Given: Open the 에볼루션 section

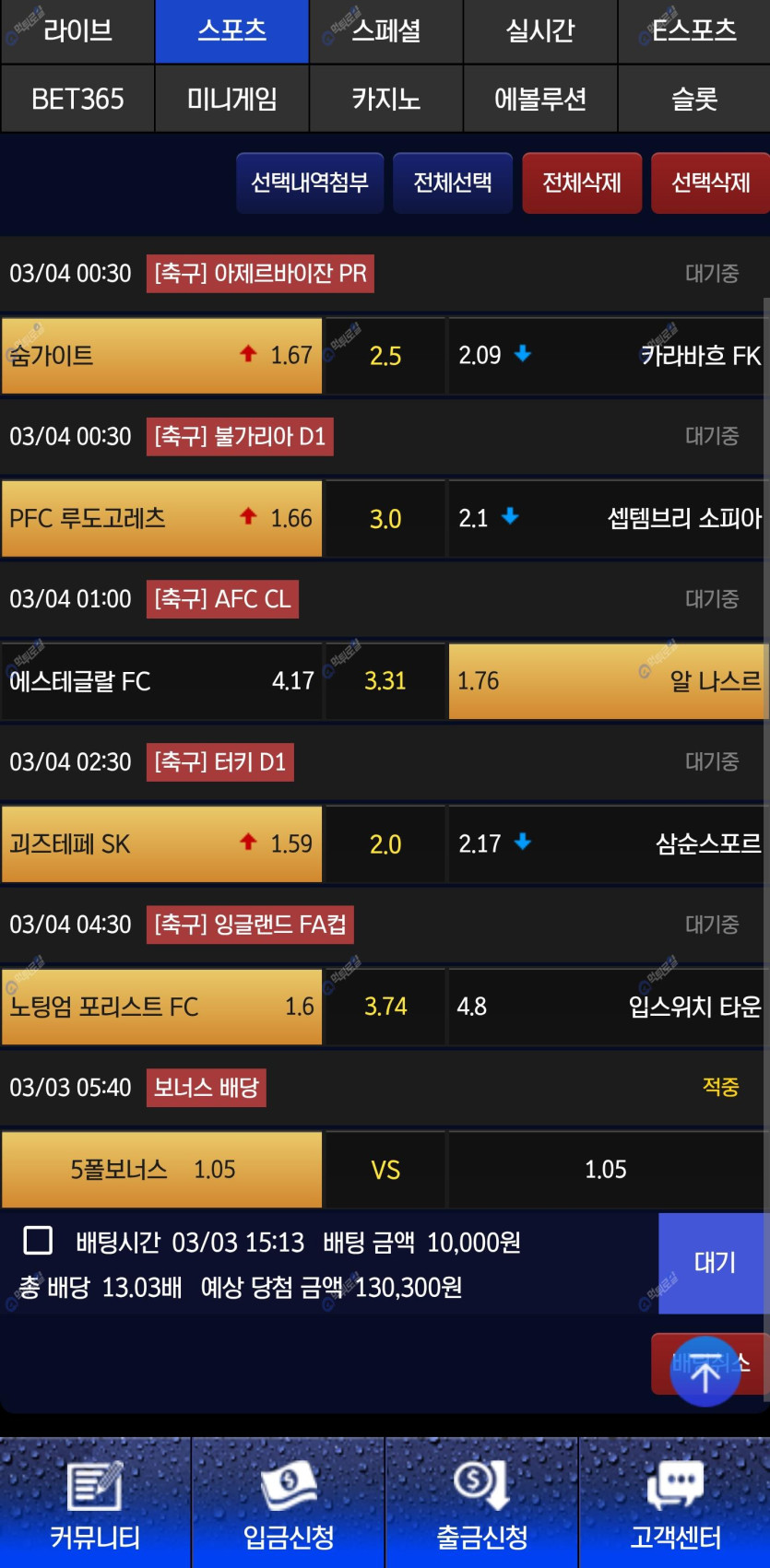Looking at the screenshot, I should [x=539, y=99].
